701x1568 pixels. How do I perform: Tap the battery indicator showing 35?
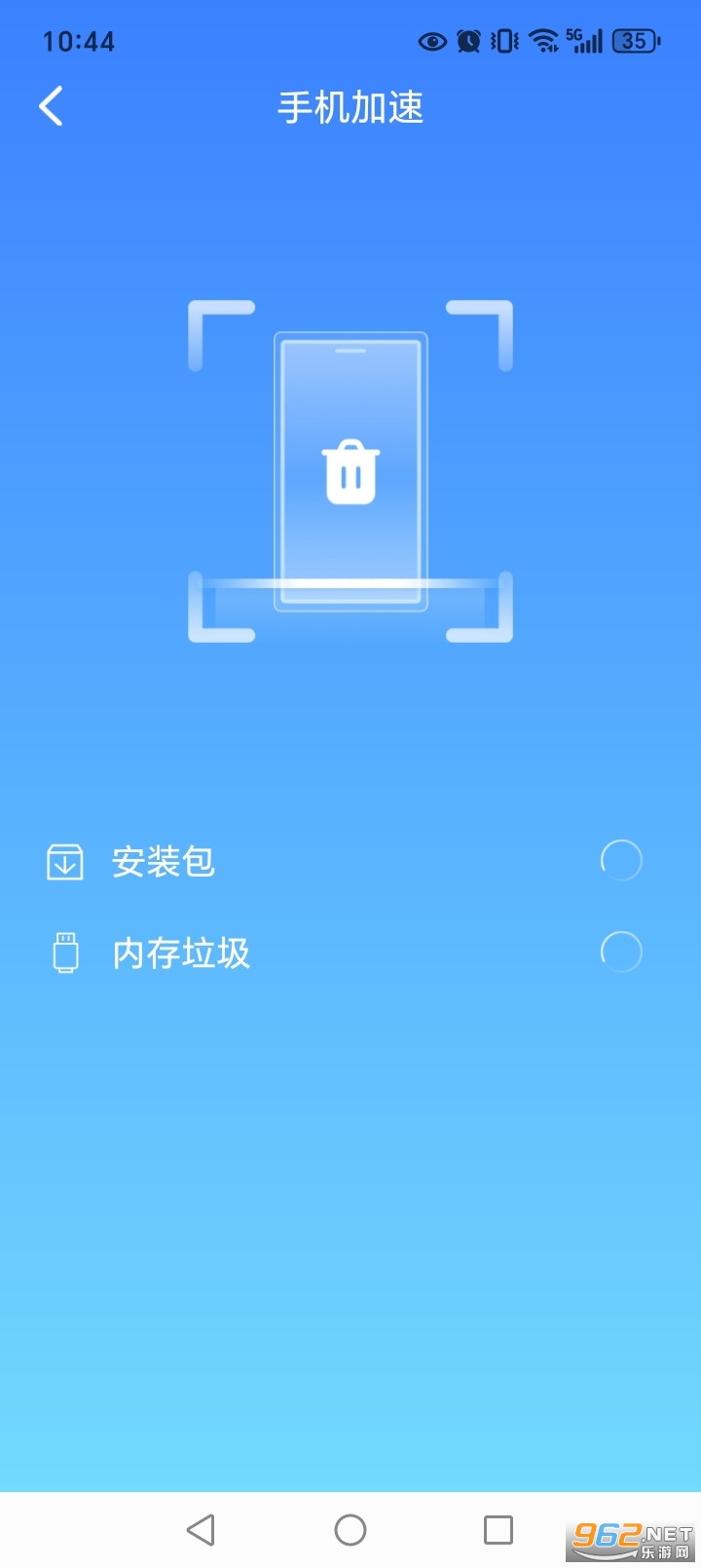pyautogui.click(x=634, y=41)
